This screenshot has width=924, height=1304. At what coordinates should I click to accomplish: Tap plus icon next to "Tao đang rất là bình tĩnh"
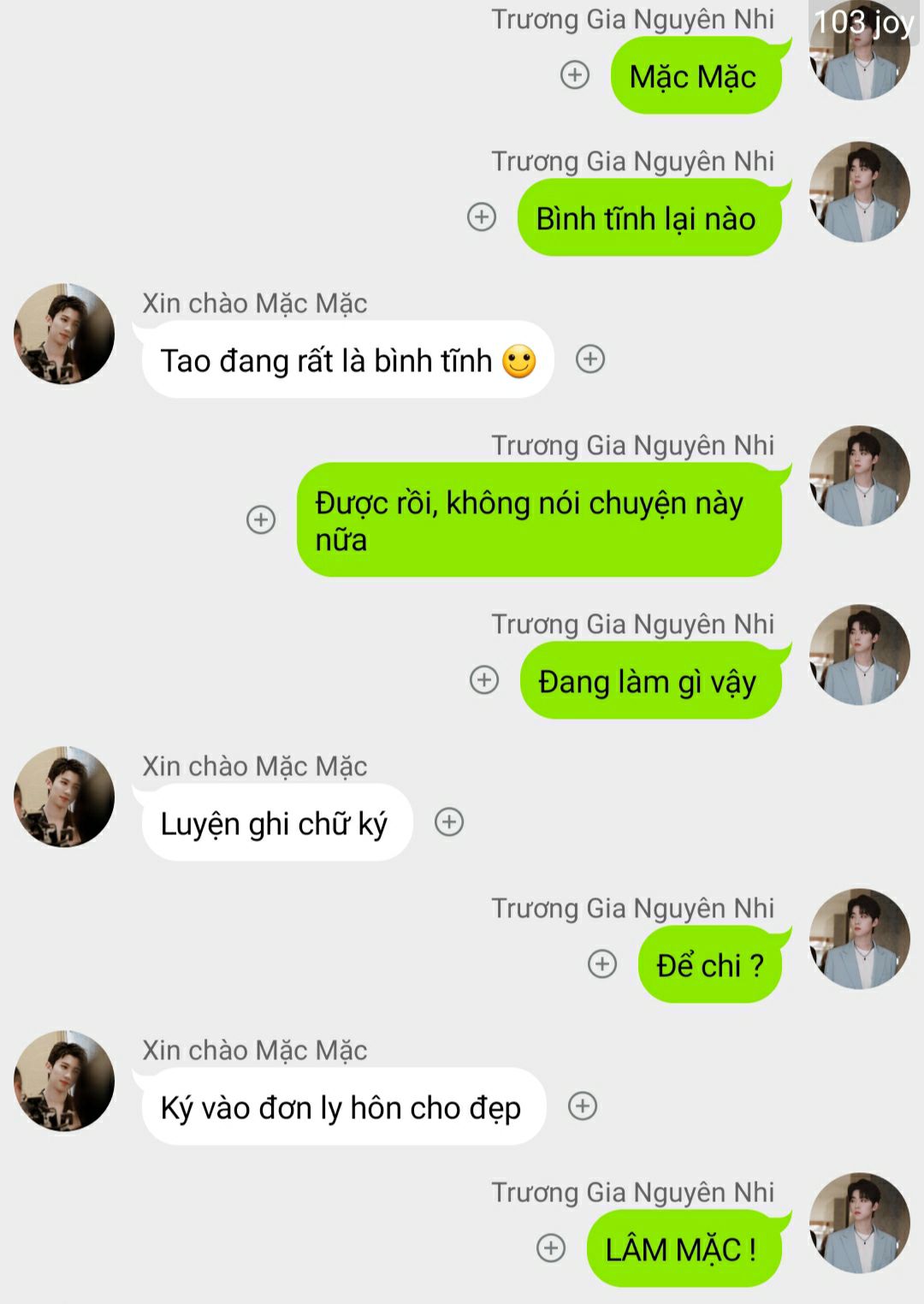[590, 359]
